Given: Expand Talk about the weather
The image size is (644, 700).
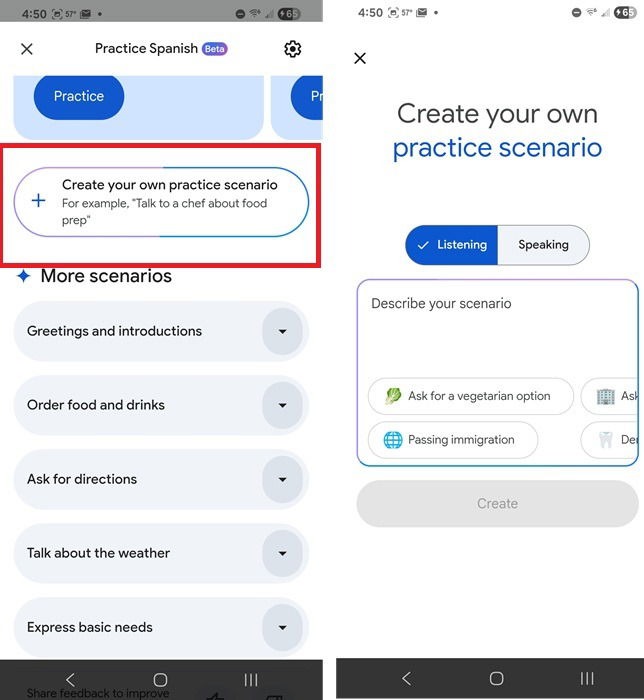Looking at the screenshot, I should tap(282, 554).
